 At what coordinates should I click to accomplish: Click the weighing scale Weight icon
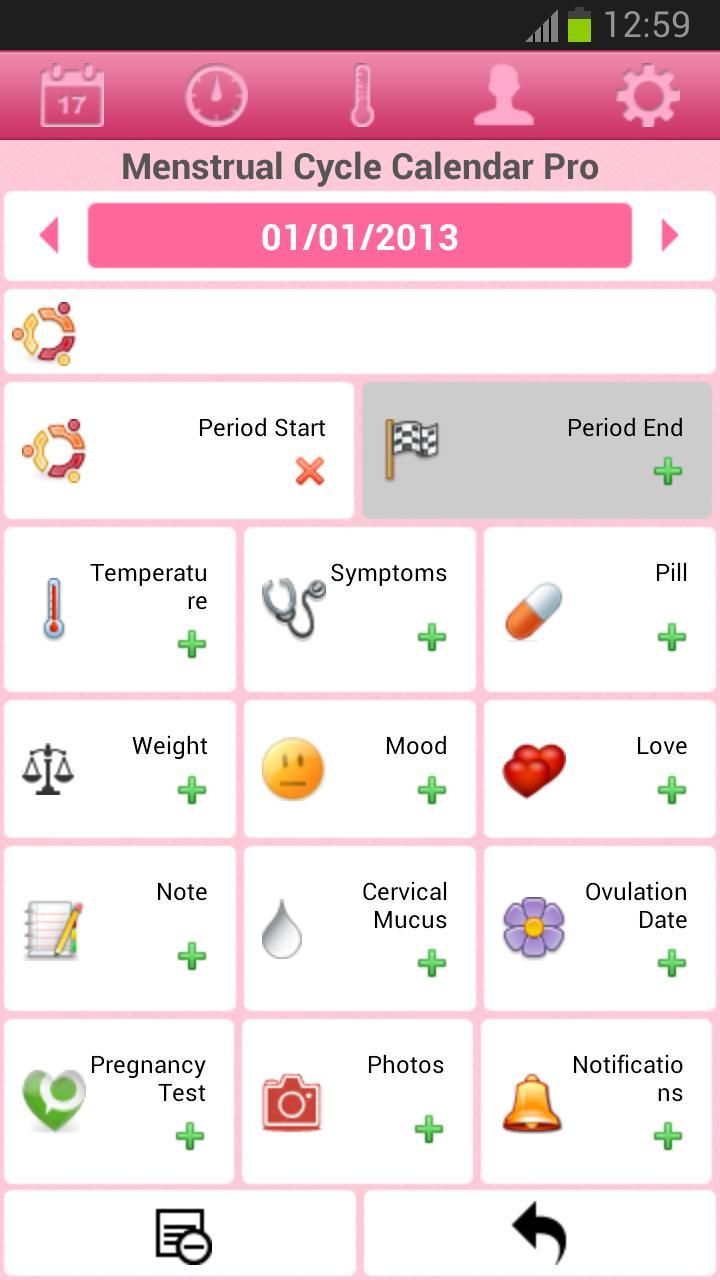coord(48,768)
